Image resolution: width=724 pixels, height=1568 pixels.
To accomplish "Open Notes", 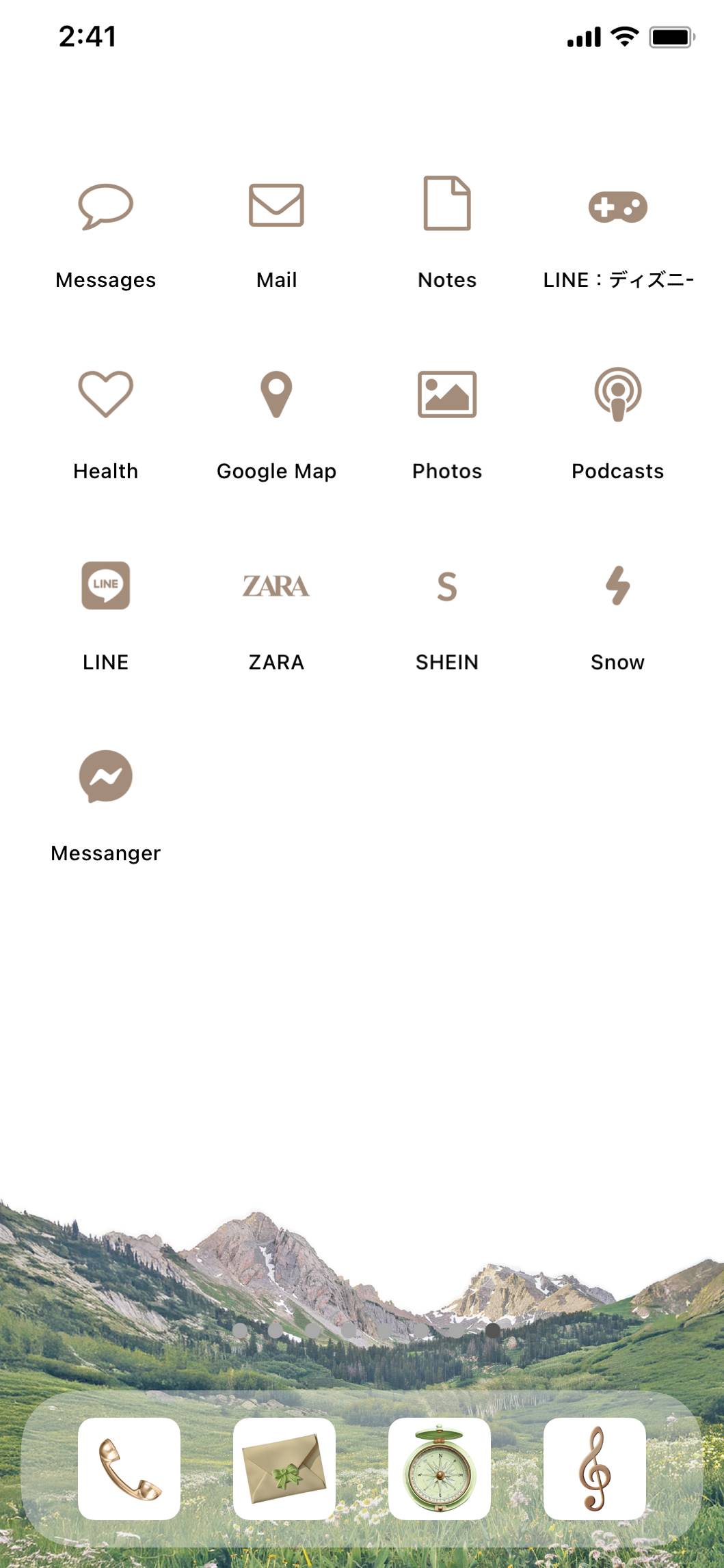I will 447,204.
